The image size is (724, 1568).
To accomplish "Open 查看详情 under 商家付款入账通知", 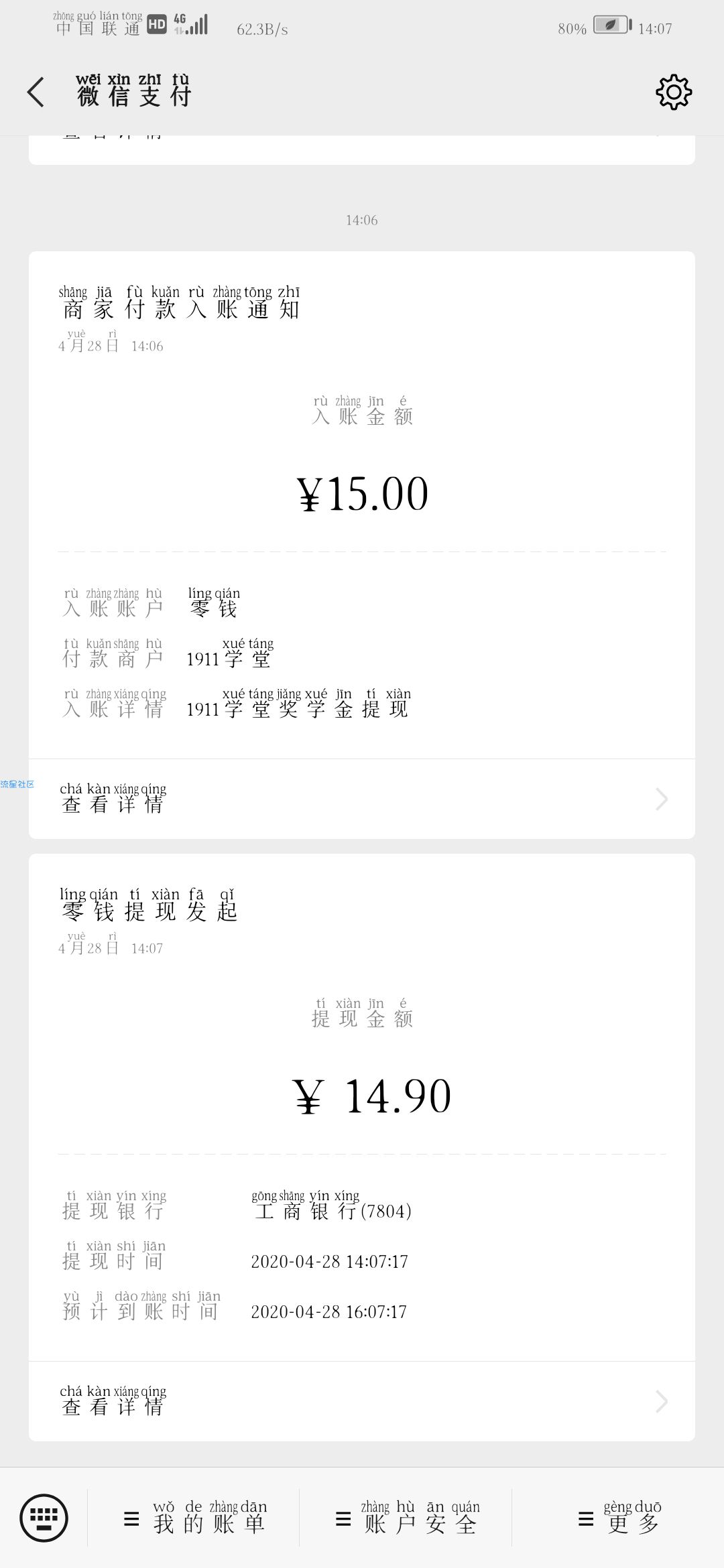I will coord(362,799).
